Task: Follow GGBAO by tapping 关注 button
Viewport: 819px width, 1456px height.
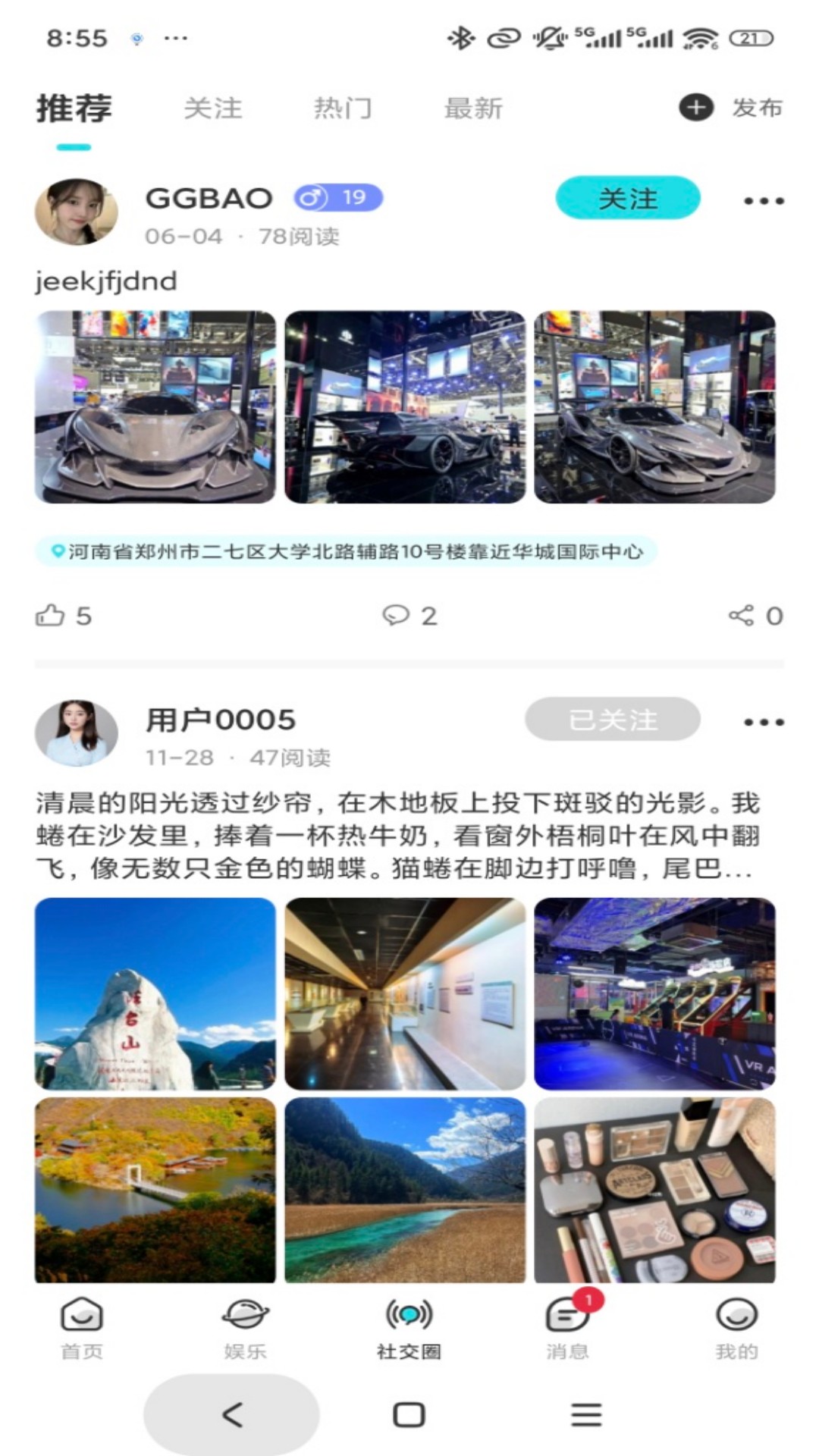Action: (627, 198)
